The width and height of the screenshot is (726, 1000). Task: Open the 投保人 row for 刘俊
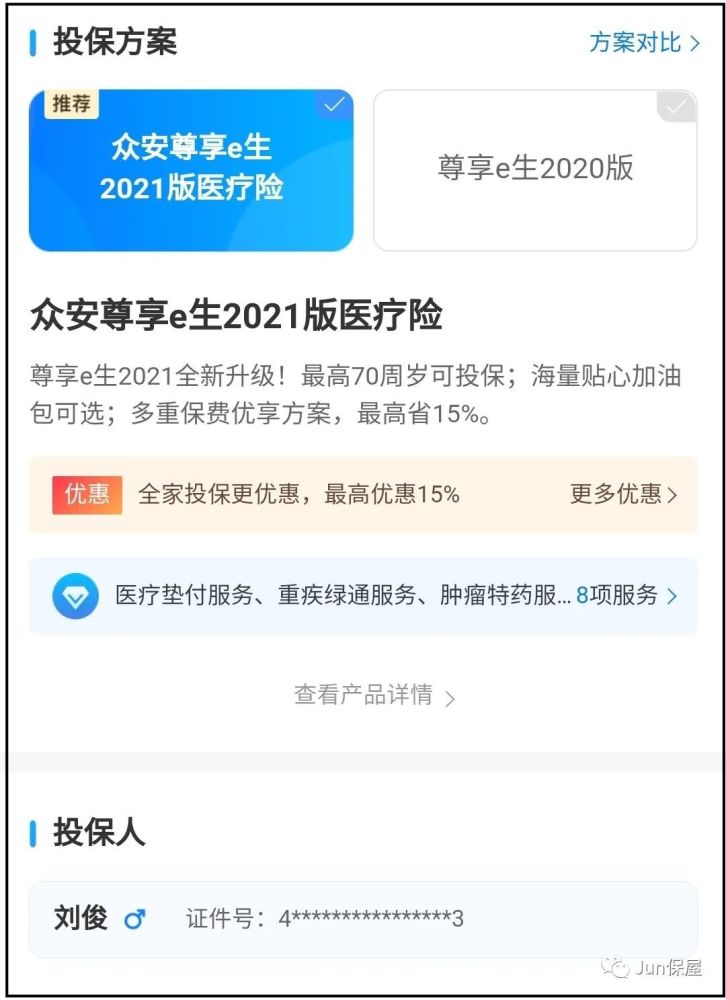point(362,918)
